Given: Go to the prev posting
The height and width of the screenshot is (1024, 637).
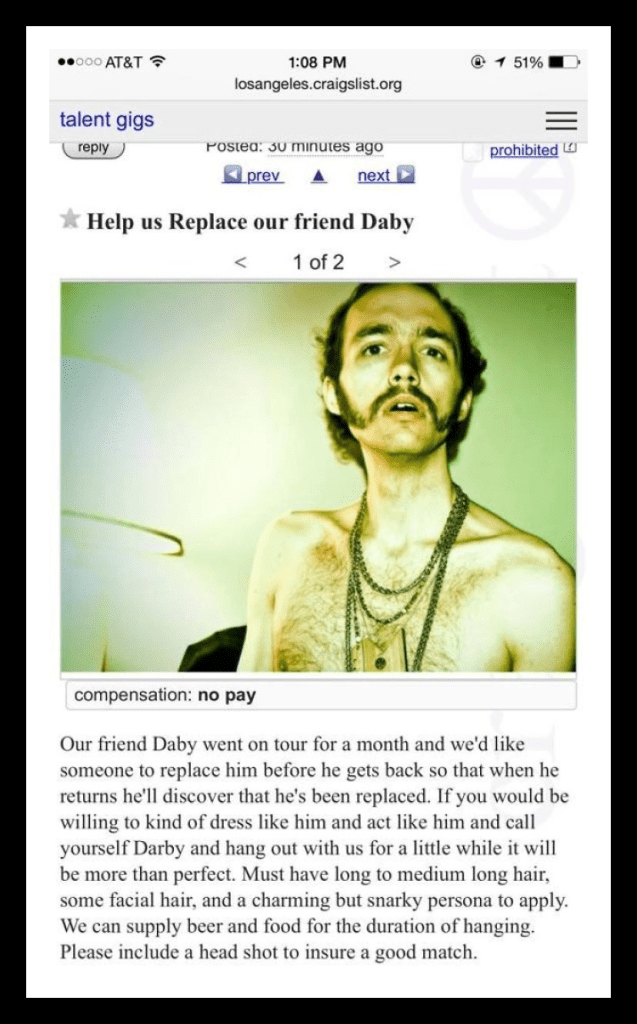Looking at the screenshot, I should click(x=253, y=175).
